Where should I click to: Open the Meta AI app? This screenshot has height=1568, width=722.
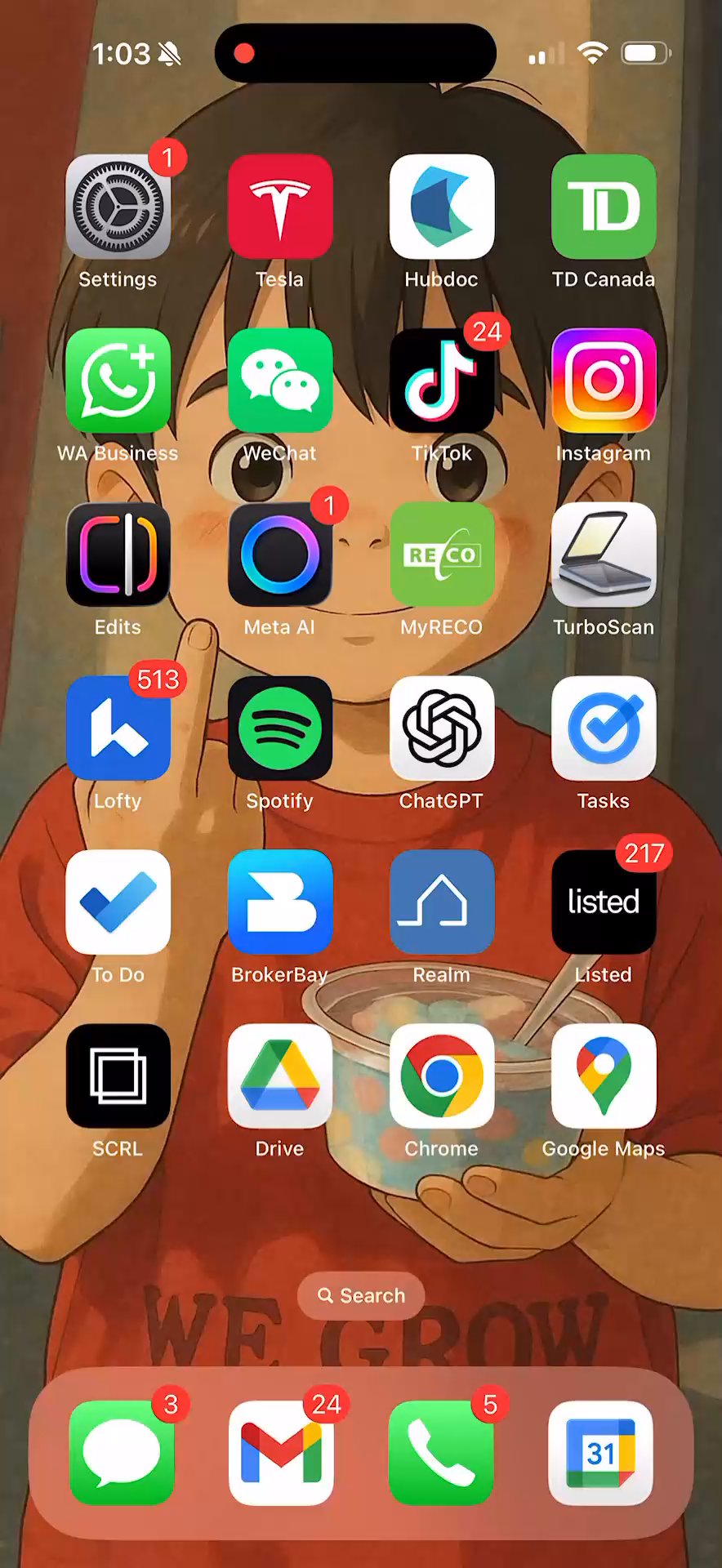[280, 555]
